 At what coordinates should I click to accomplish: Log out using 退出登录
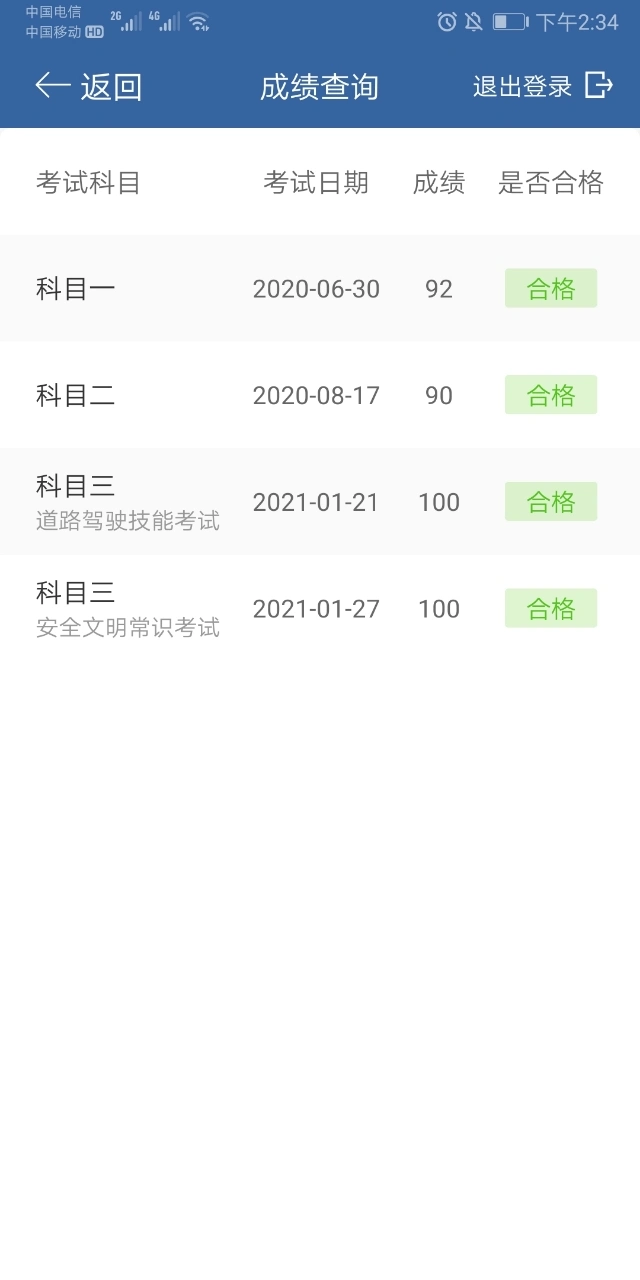(x=543, y=86)
